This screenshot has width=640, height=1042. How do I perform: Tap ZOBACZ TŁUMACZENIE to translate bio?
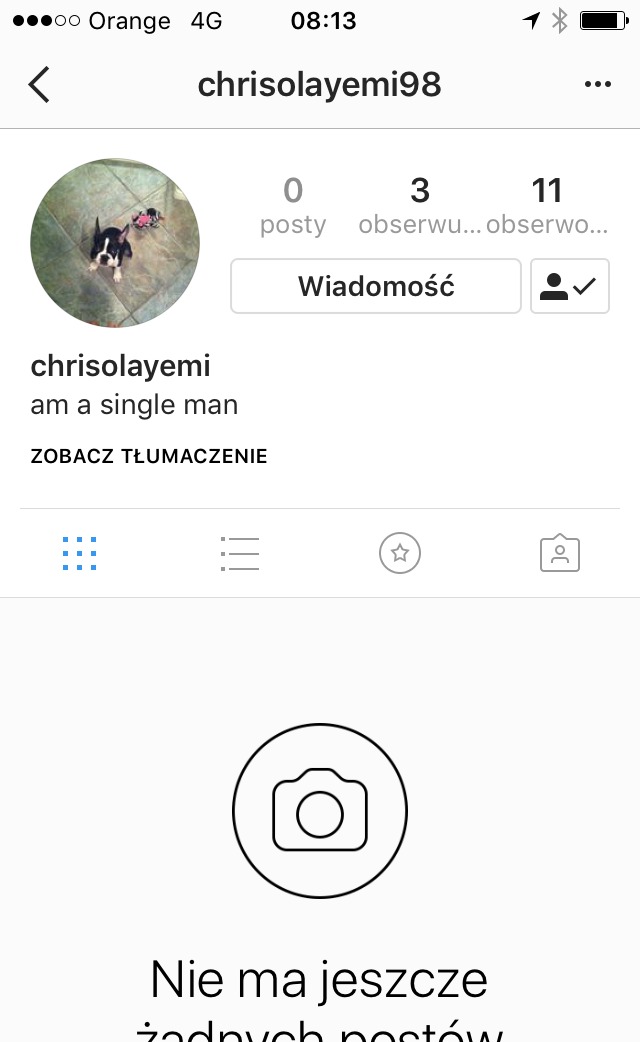(149, 456)
